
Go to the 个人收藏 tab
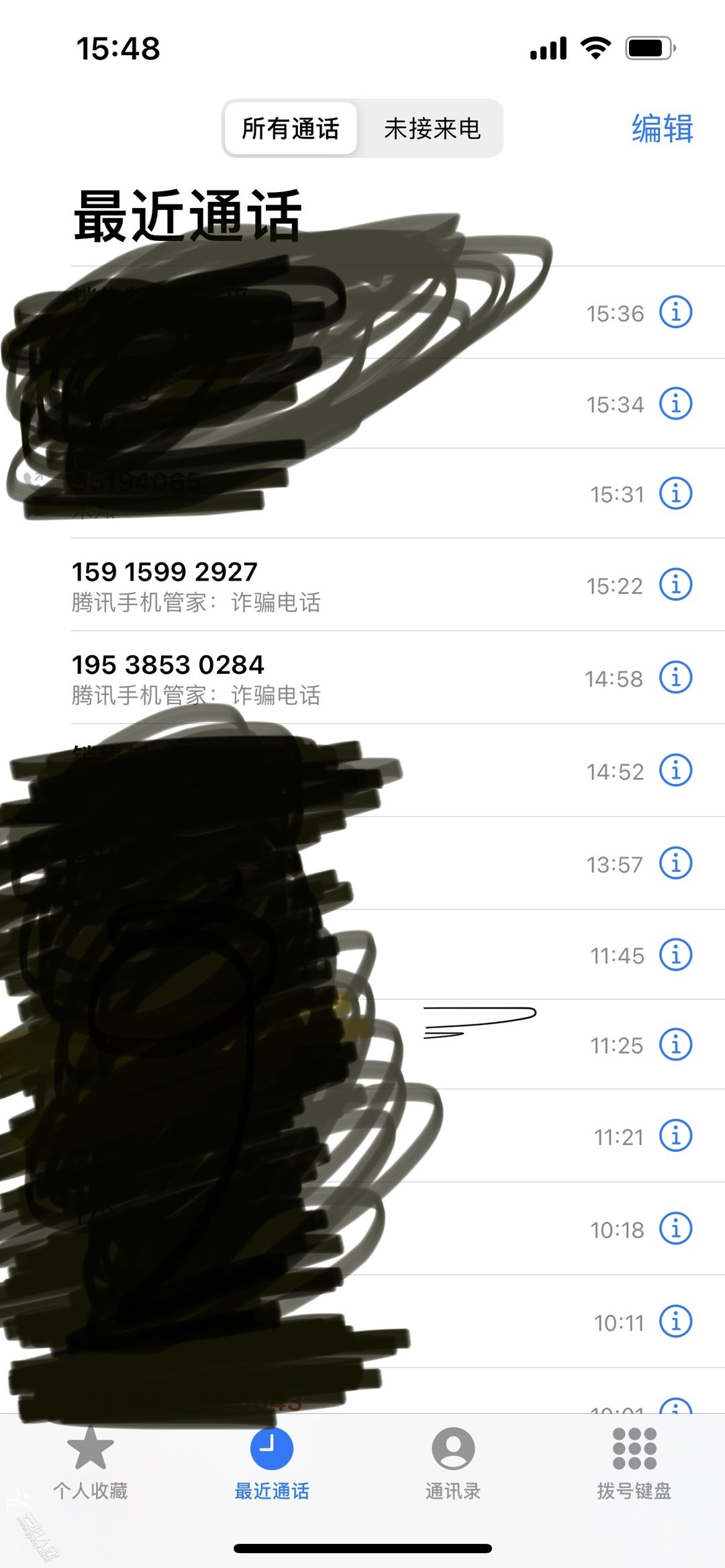point(91,1463)
